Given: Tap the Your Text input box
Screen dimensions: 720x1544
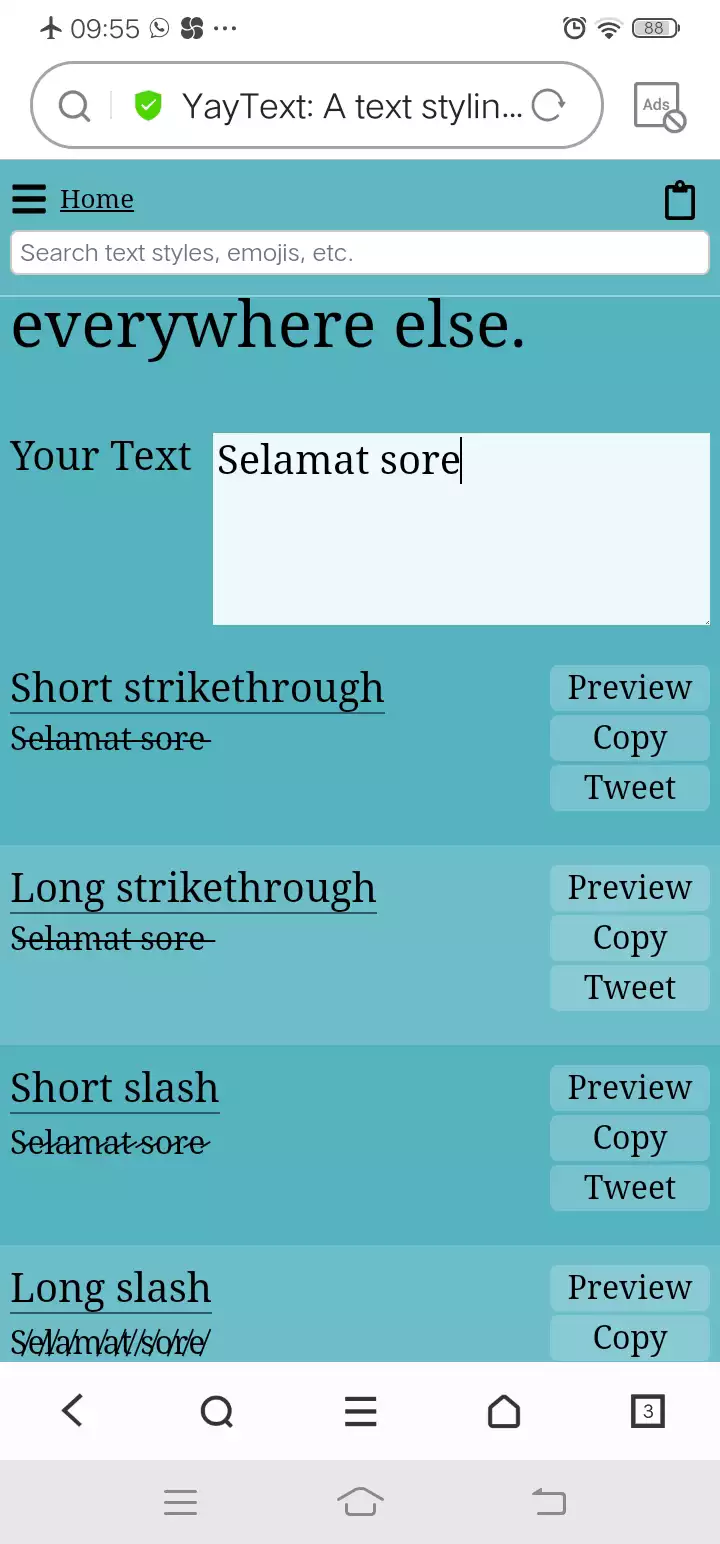Looking at the screenshot, I should point(461,529).
